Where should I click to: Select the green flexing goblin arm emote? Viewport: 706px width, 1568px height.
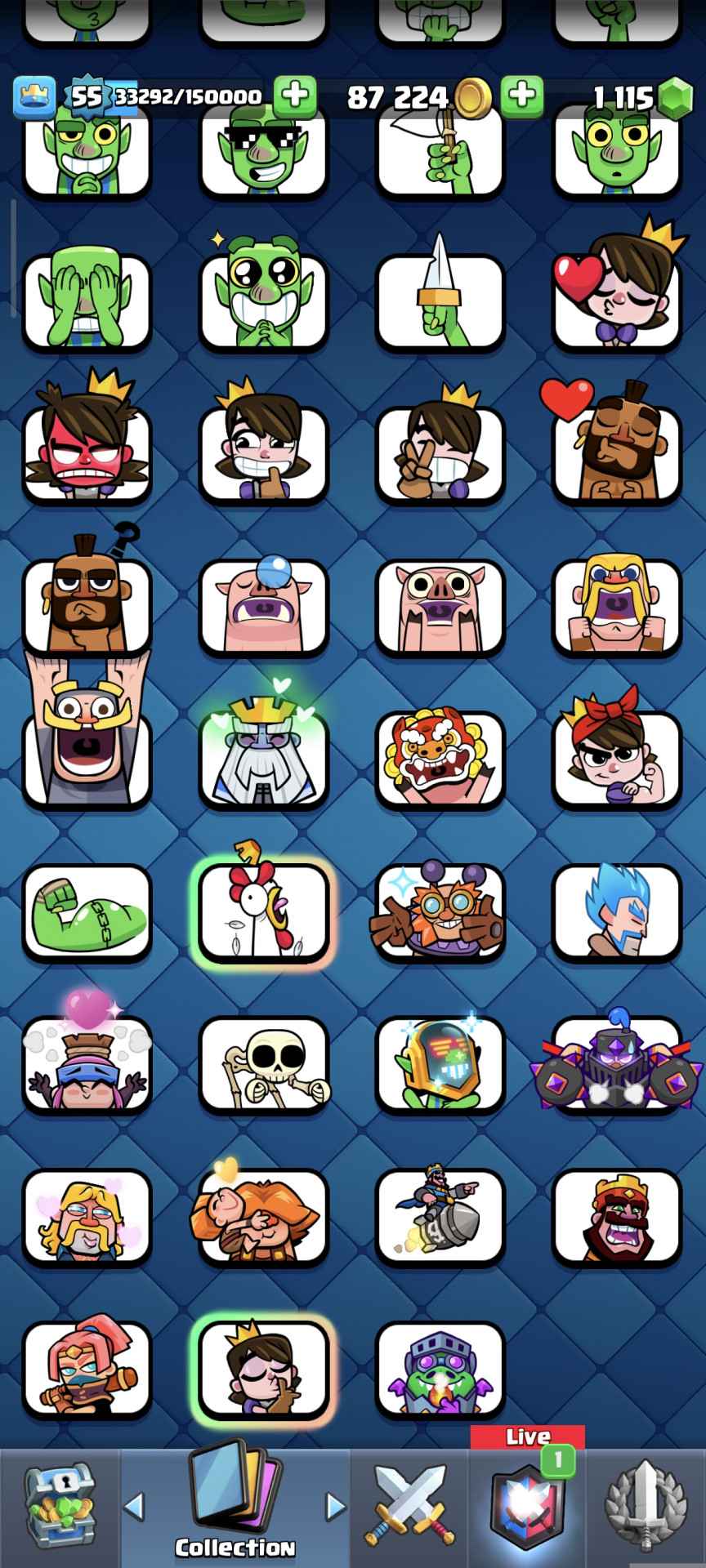[87, 912]
